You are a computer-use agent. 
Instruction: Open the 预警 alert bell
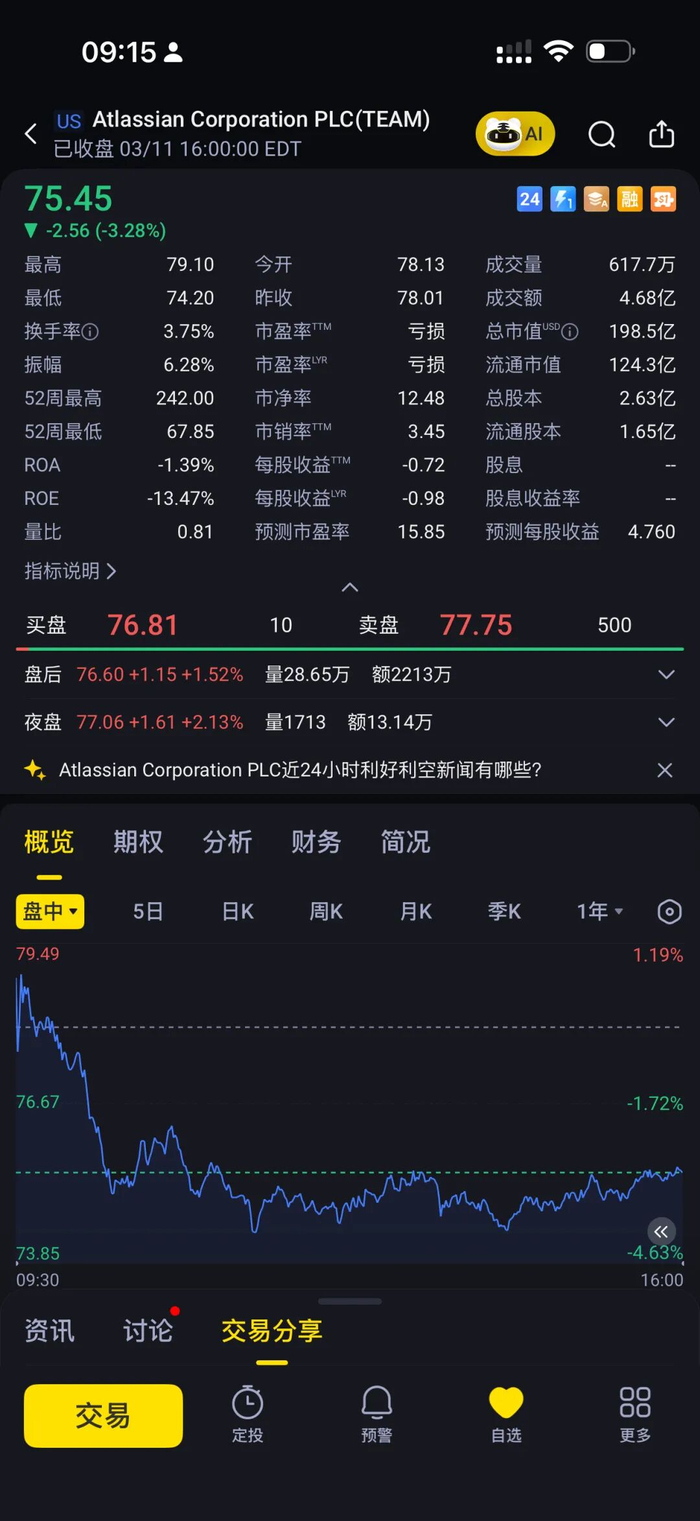coord(377,1414)
